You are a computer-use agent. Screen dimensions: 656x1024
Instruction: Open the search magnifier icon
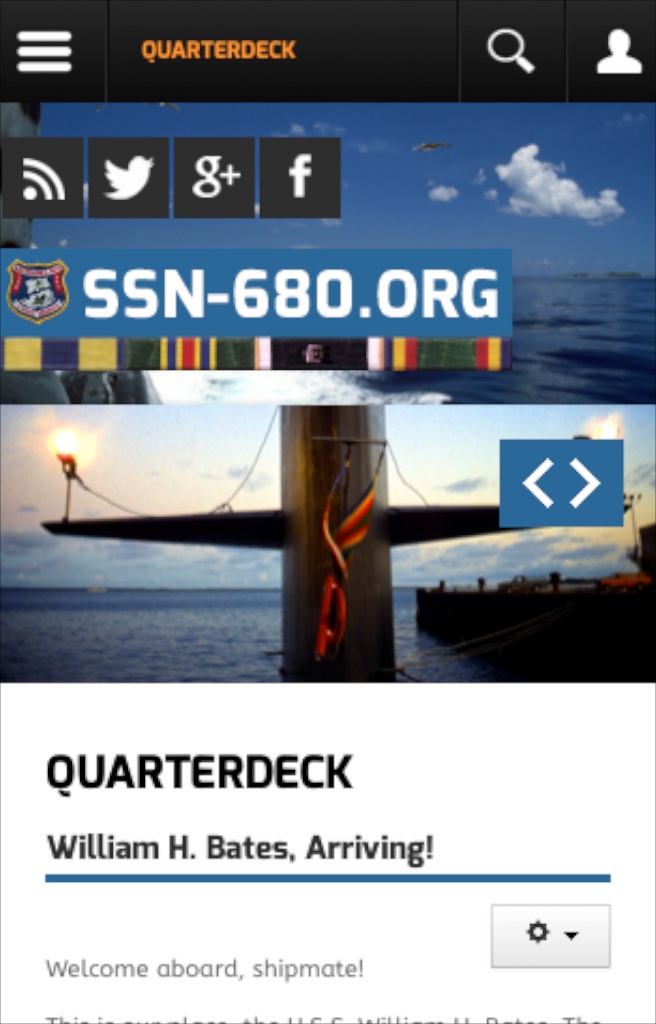click(511, 51)
